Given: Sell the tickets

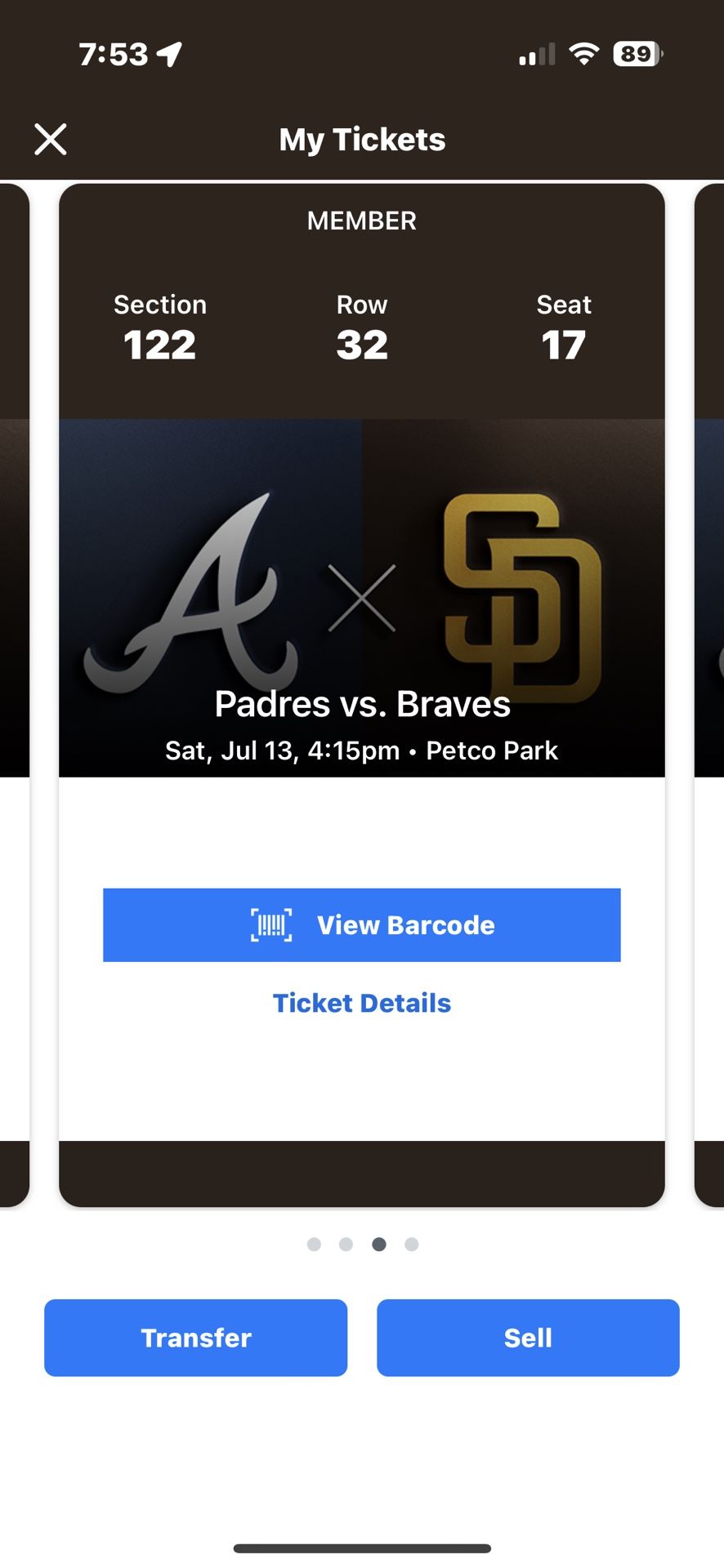Looking at the screenshot, I should pyautogui.click(x=528, y=1338).
